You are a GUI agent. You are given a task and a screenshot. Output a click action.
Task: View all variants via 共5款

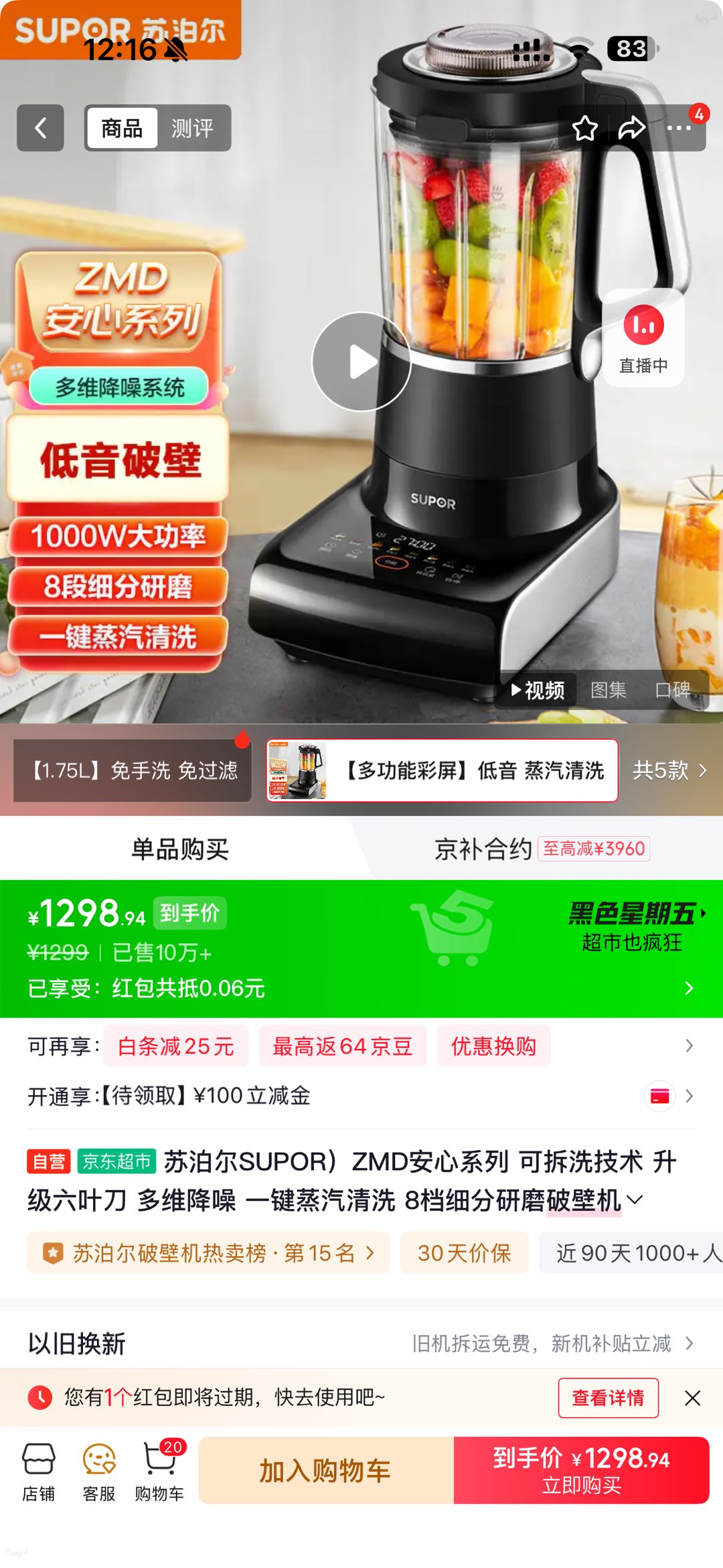669,770
